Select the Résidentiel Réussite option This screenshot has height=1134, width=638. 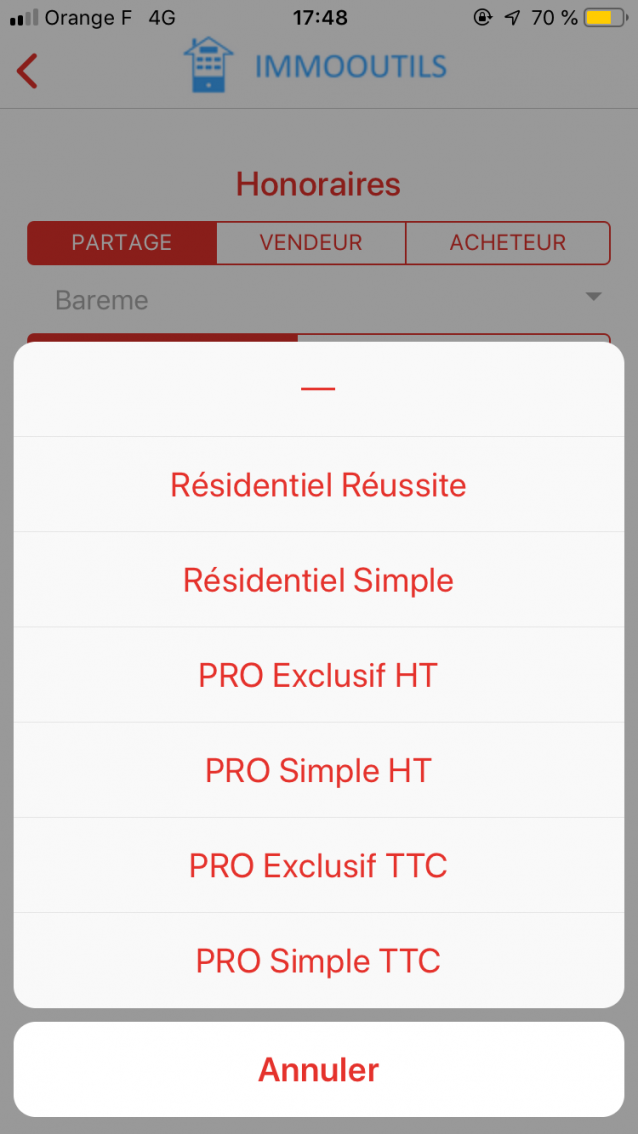coord(318,485)
